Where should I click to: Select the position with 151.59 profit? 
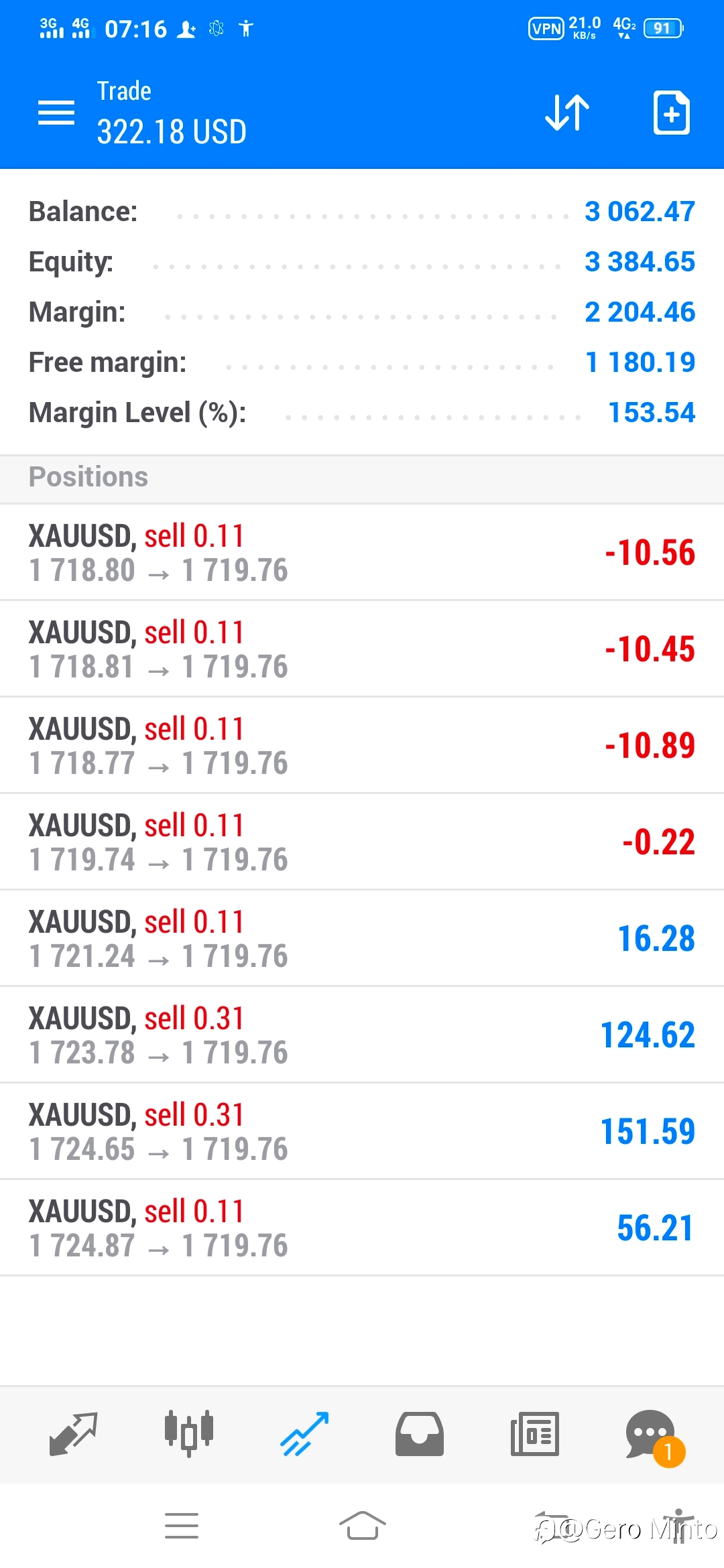click(362, 1132)
